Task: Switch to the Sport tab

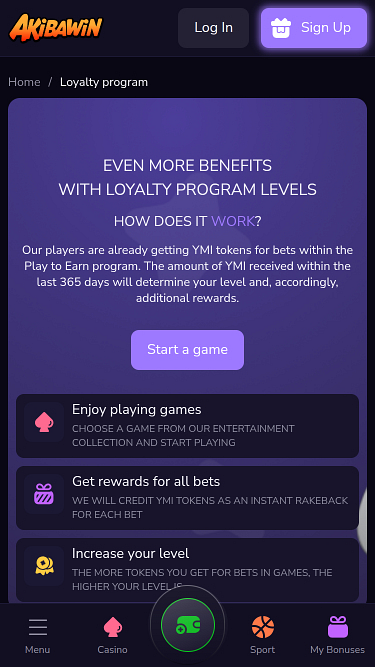Action: [x=263, y=636]
